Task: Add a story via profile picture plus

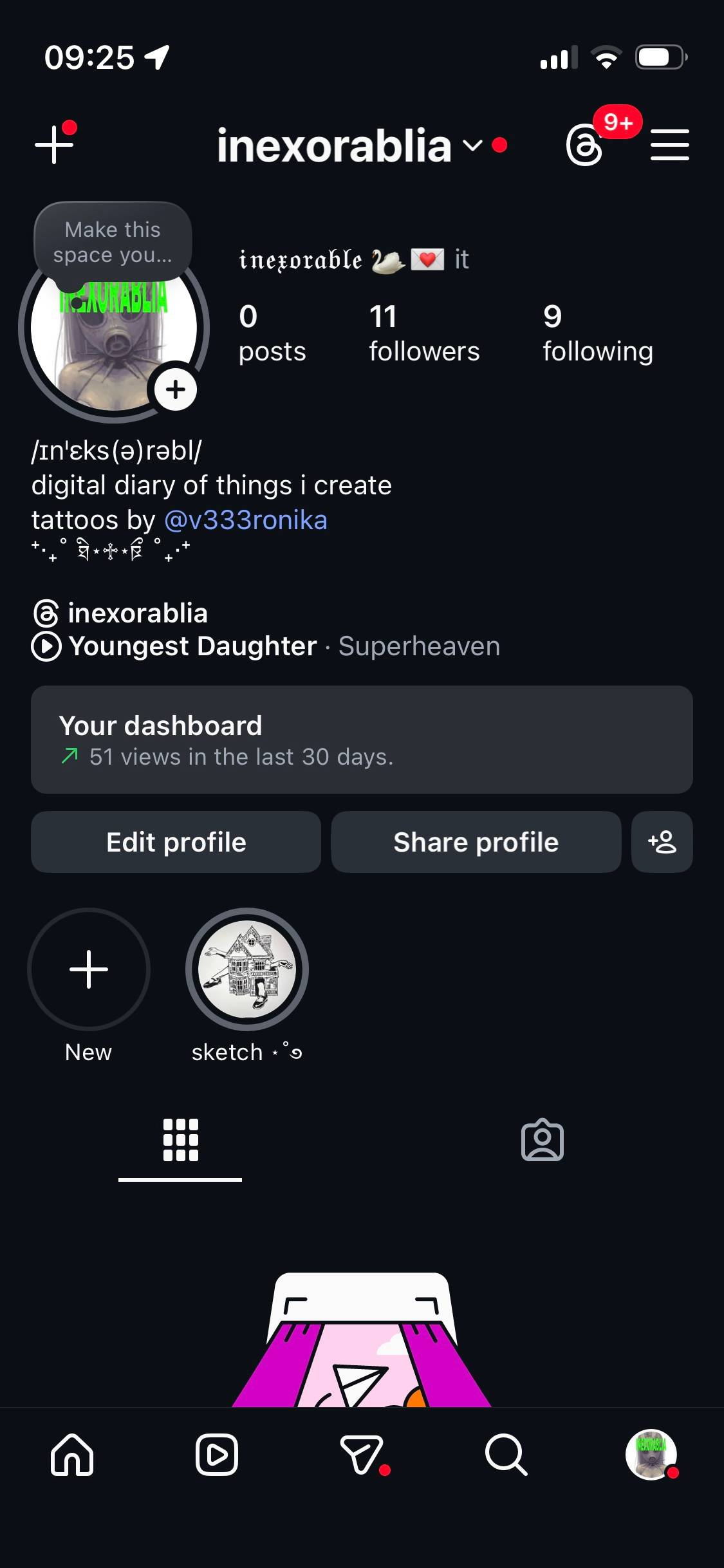Action: (x=176, y=389)
